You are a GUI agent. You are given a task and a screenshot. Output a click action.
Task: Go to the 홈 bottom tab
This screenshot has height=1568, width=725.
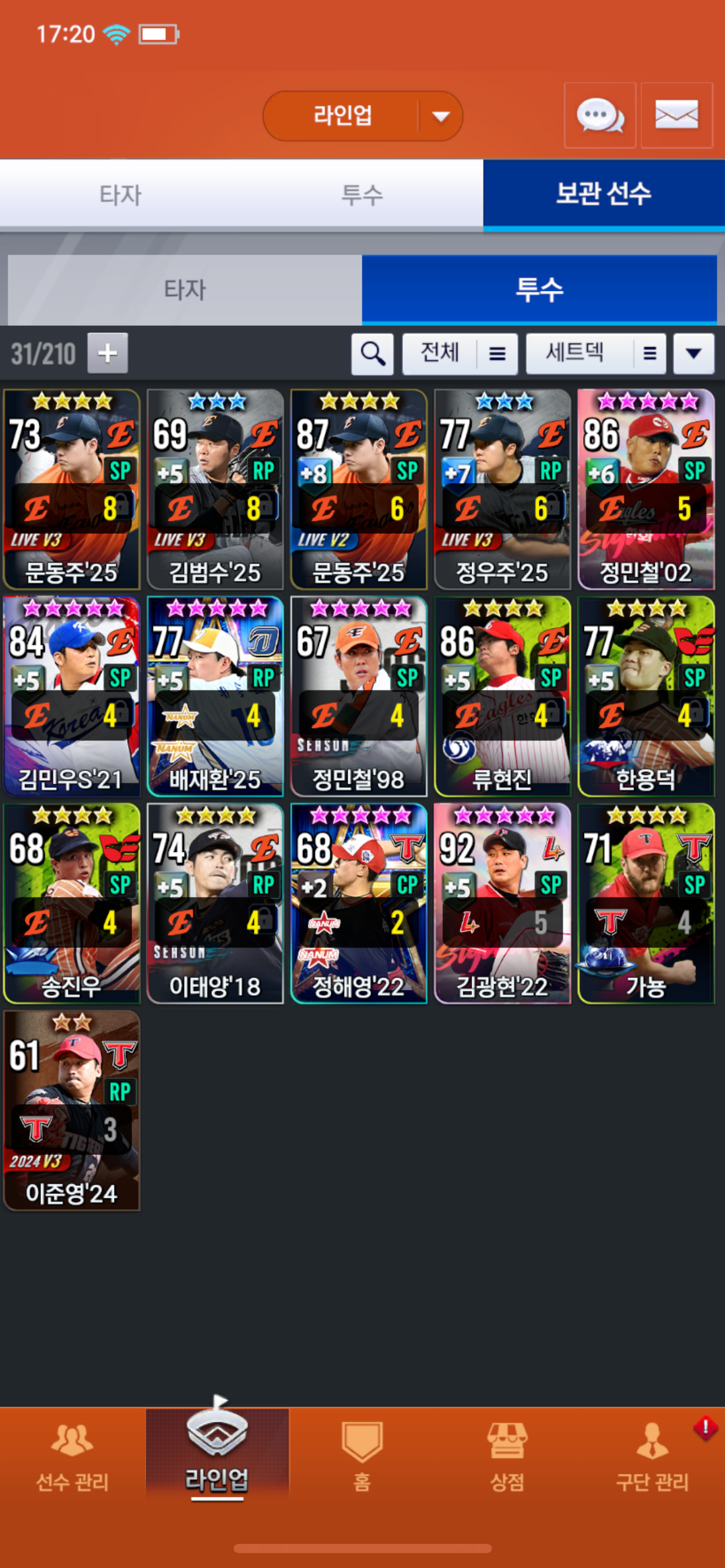tap(362, 1455)
